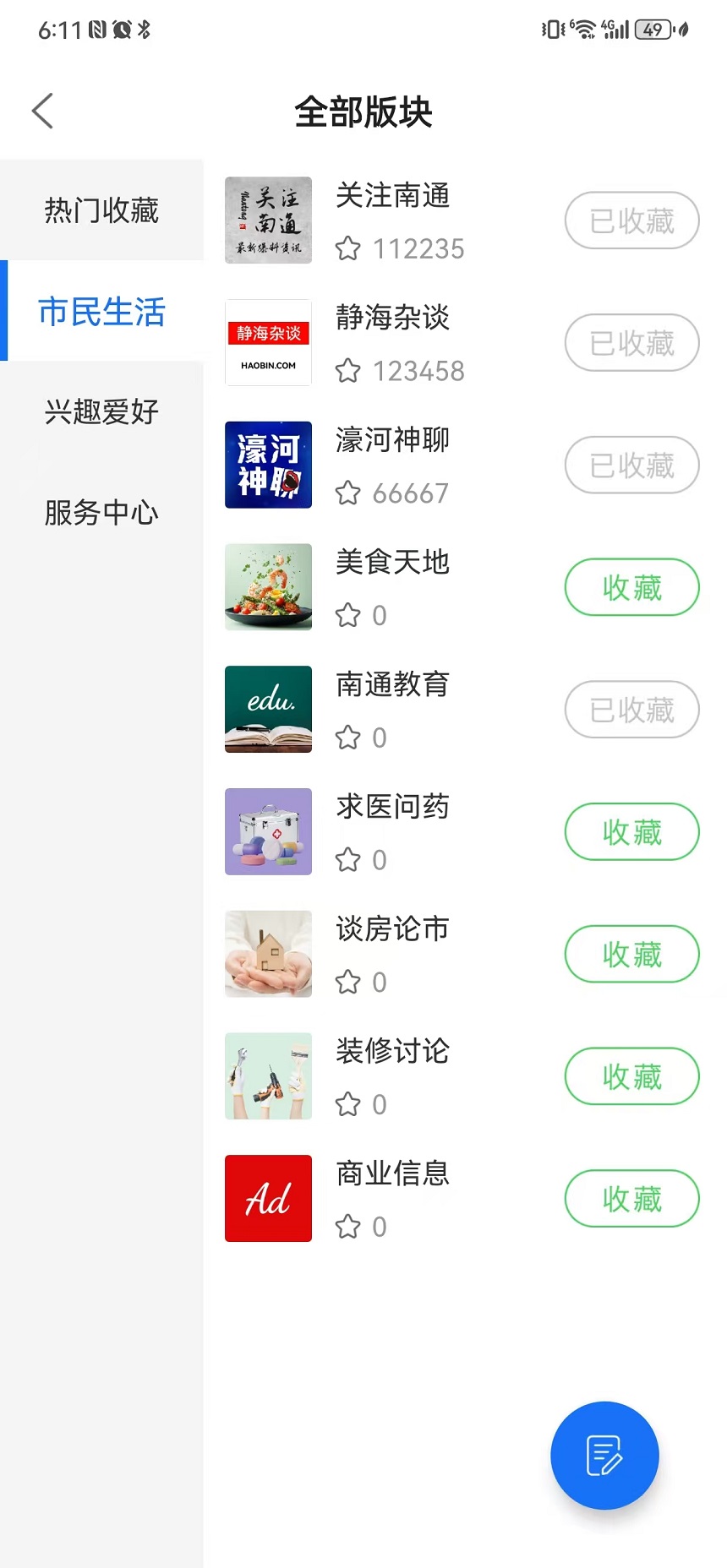Screen dimensions: 727x1568
Task: Click the battery indicator in status bar
Action: point(651,29)
